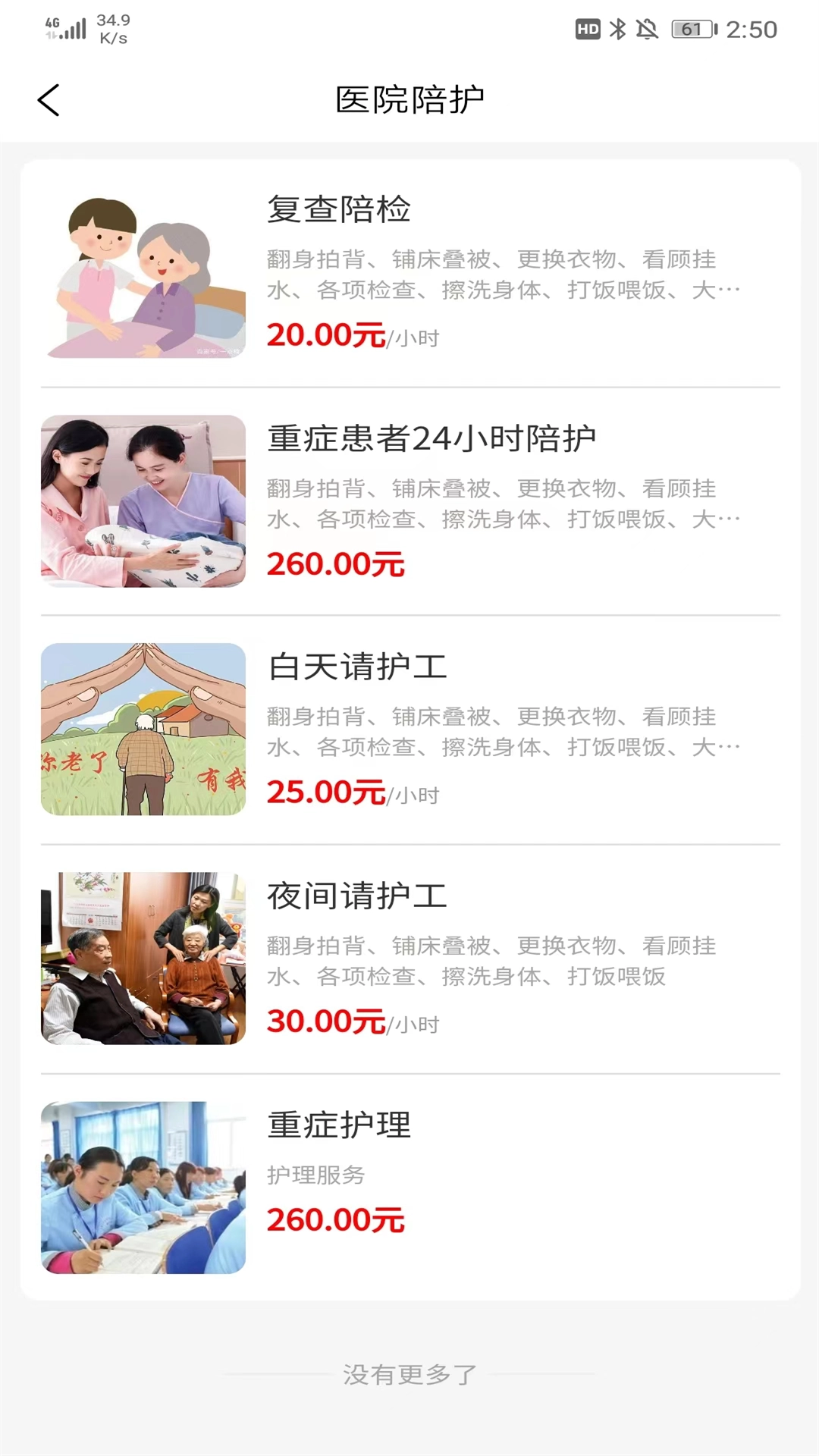
Task: Tap the HD icon in the status bar
Action: point(587,30)
